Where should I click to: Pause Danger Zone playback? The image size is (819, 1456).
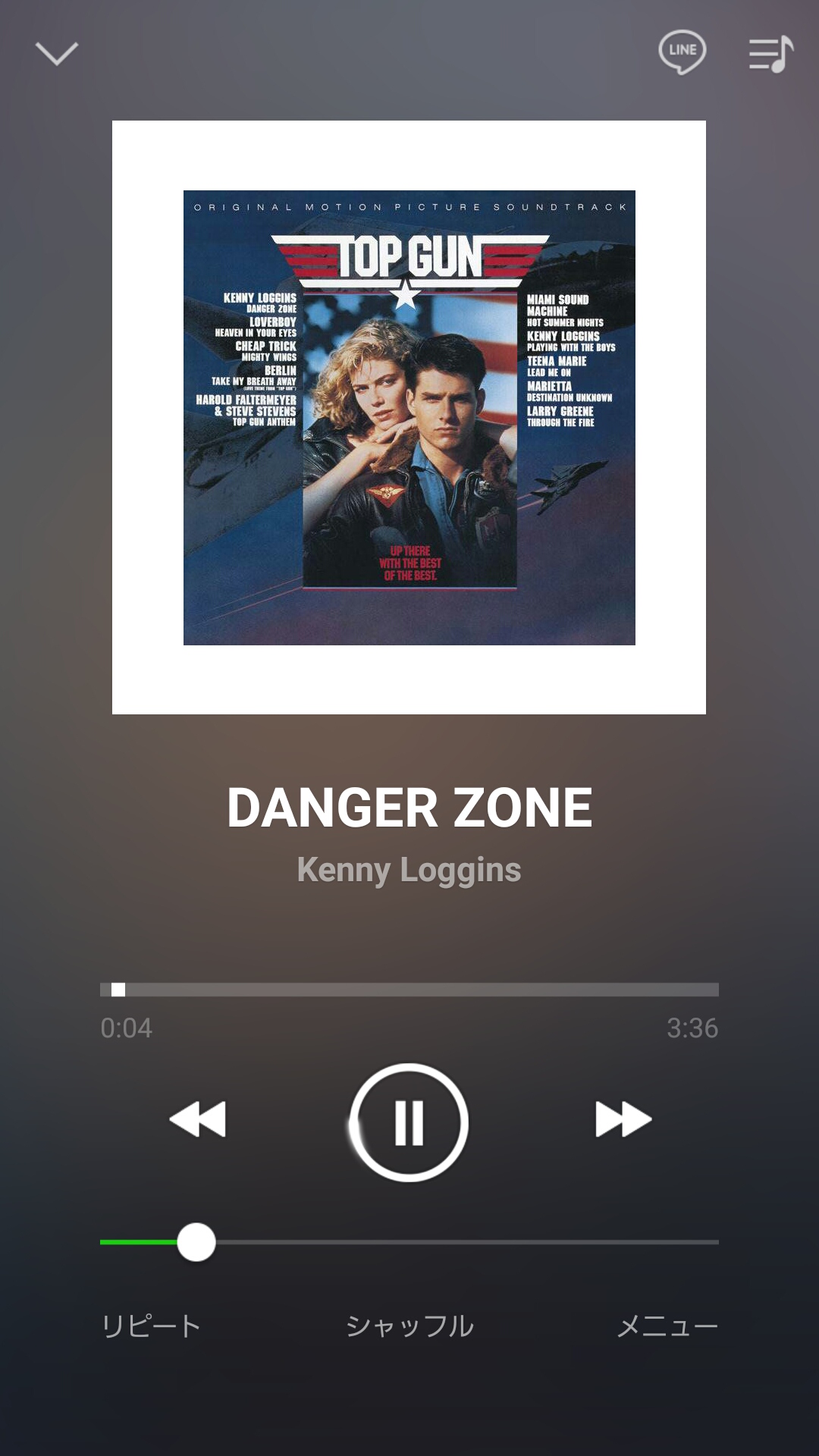pyautogui.click(x=409, y=1122)
